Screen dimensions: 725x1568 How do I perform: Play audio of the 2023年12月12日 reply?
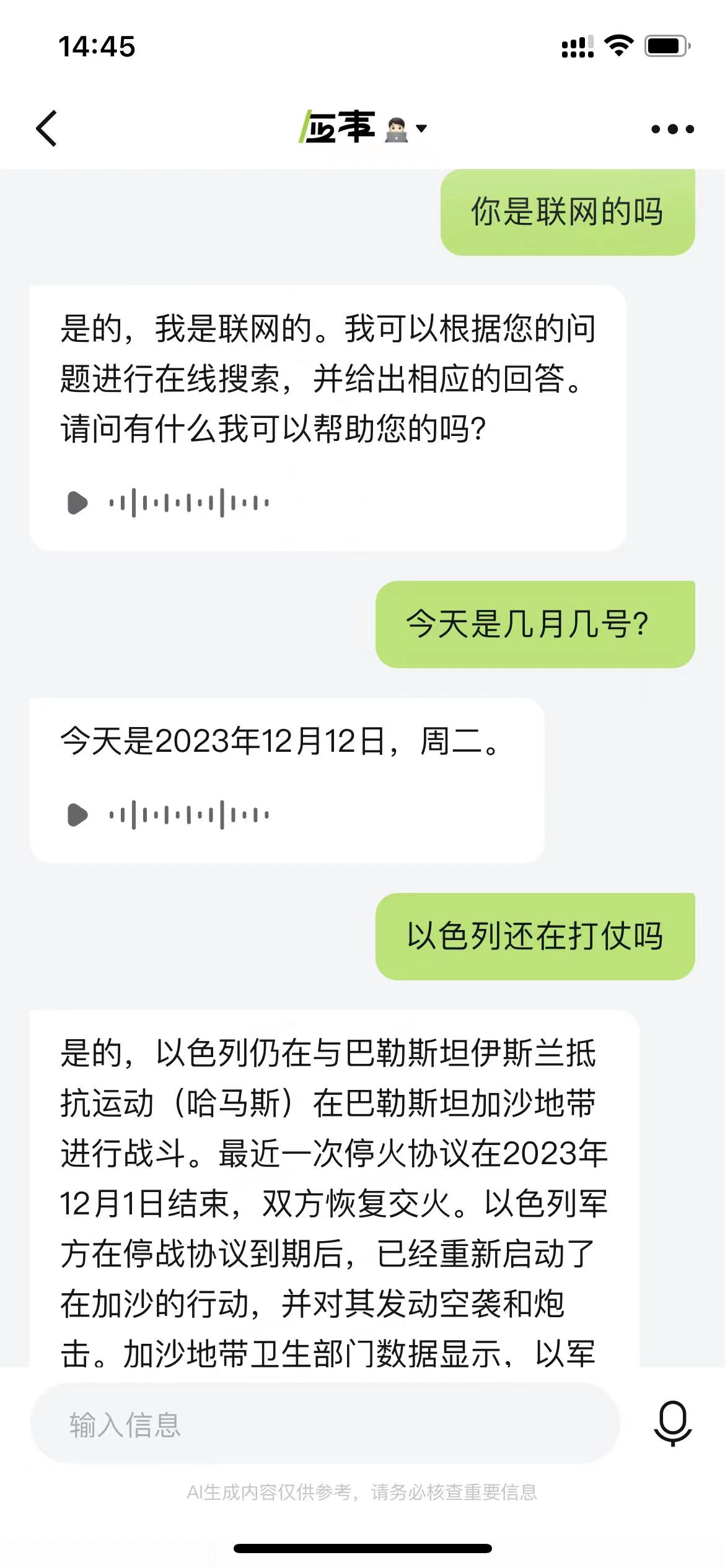click(x=77, y=815)
